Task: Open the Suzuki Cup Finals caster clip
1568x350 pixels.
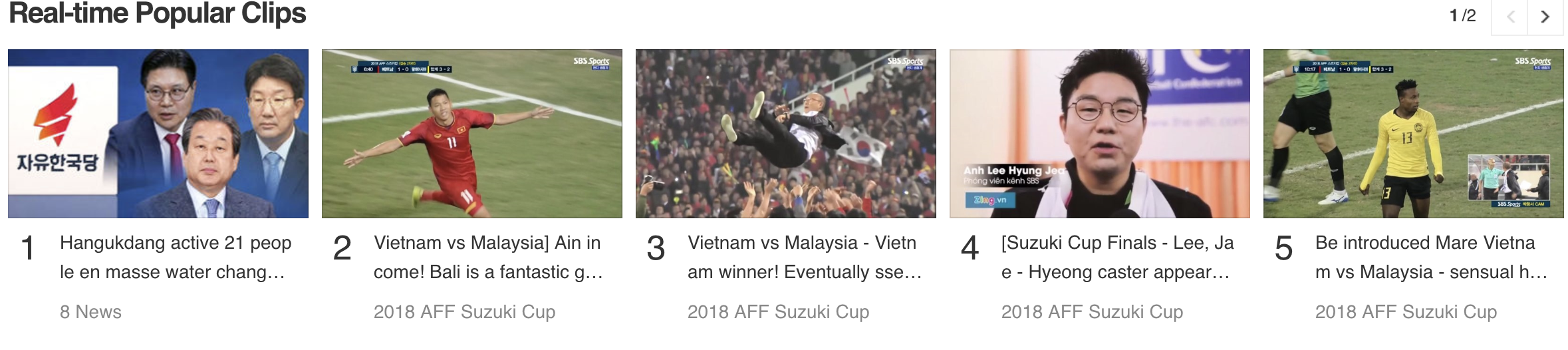Action: tap(1100, 133)
